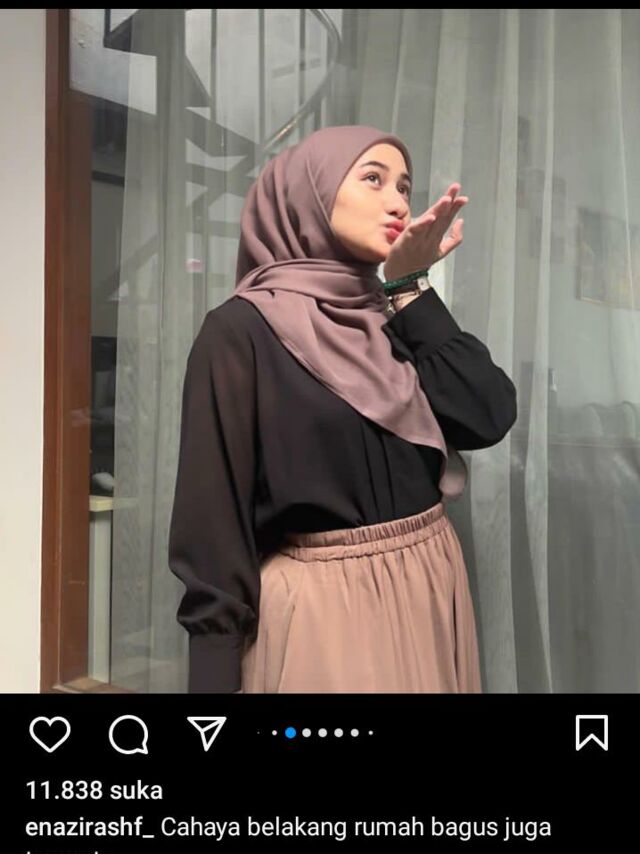Screen dimensions: 640x854
Task: Open the enazirashf_ profile from the caption
Action: (x=89, y=827)
